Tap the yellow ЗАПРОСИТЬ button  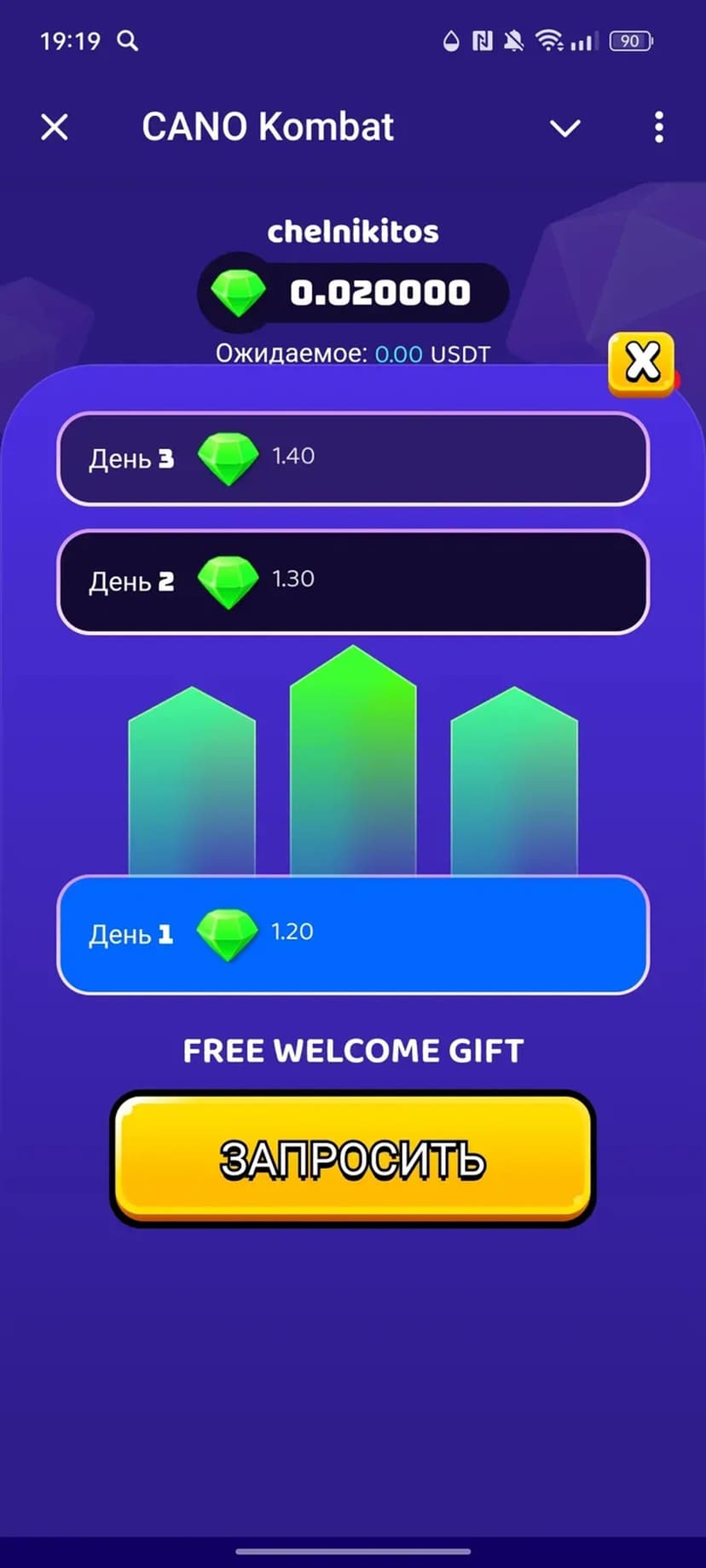(x=353, y=1159)
